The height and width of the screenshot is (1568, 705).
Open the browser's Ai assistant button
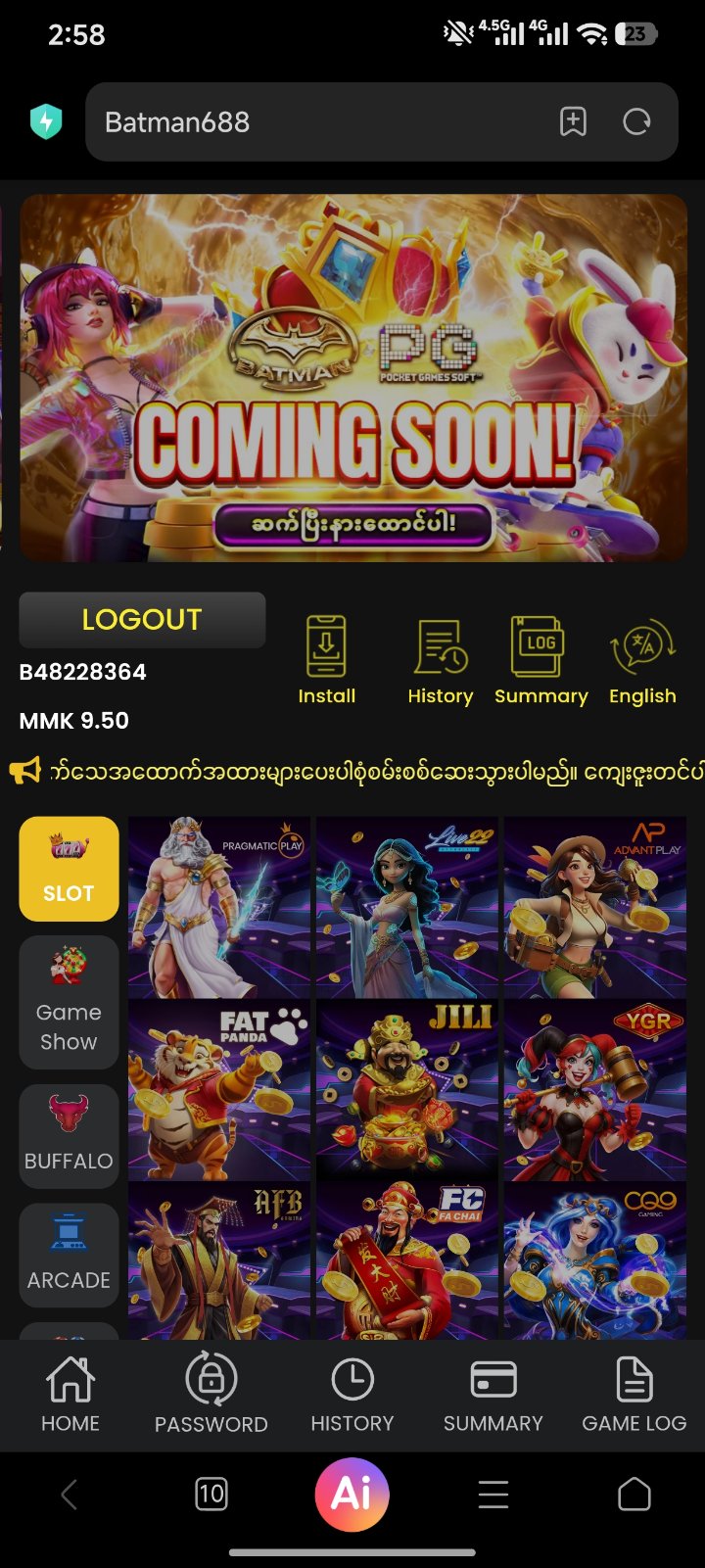pos(352,1495)
